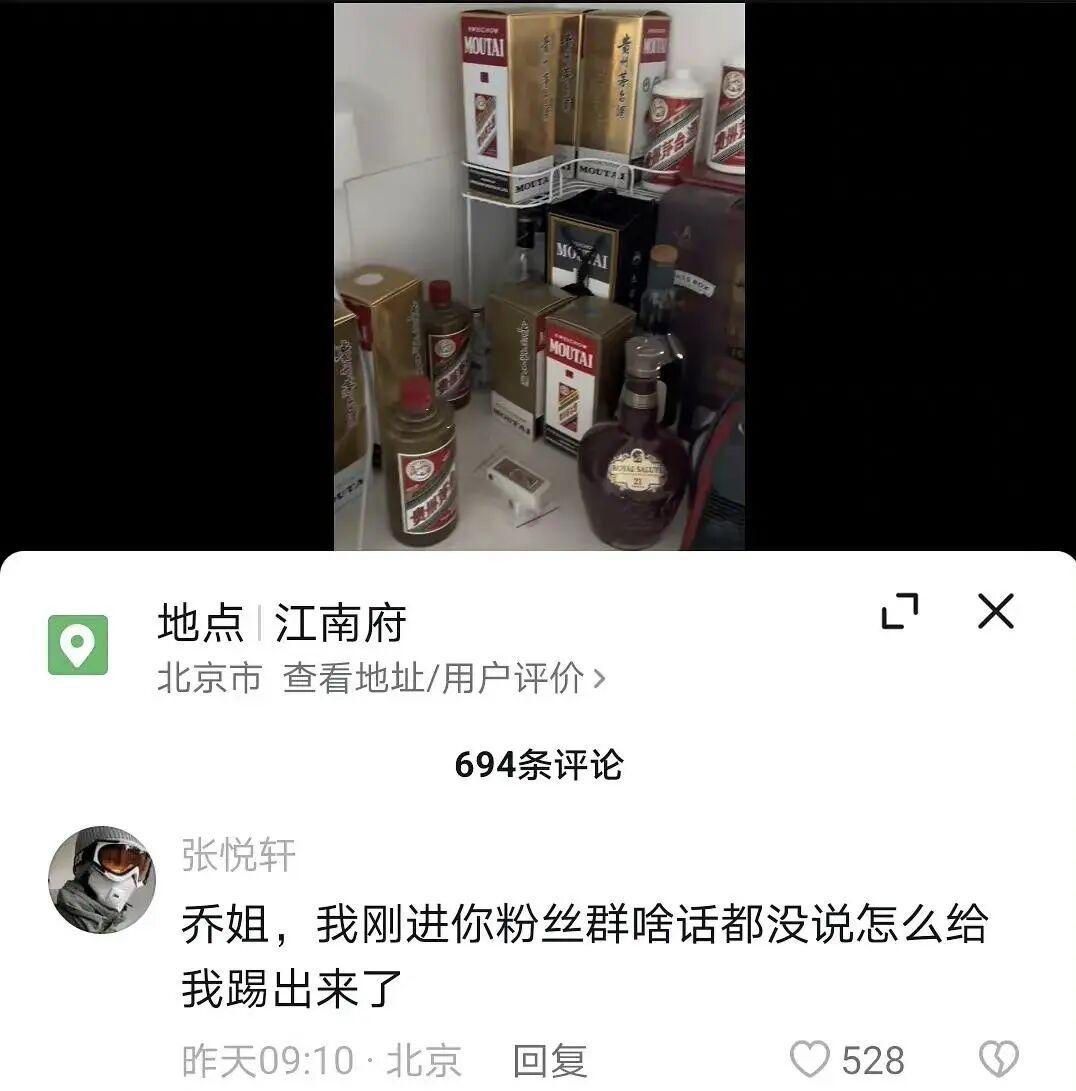This screenshot has height=1091, width=1076.
Task: Reply to 张悦轩's comment
Action: pos(549,1060)
